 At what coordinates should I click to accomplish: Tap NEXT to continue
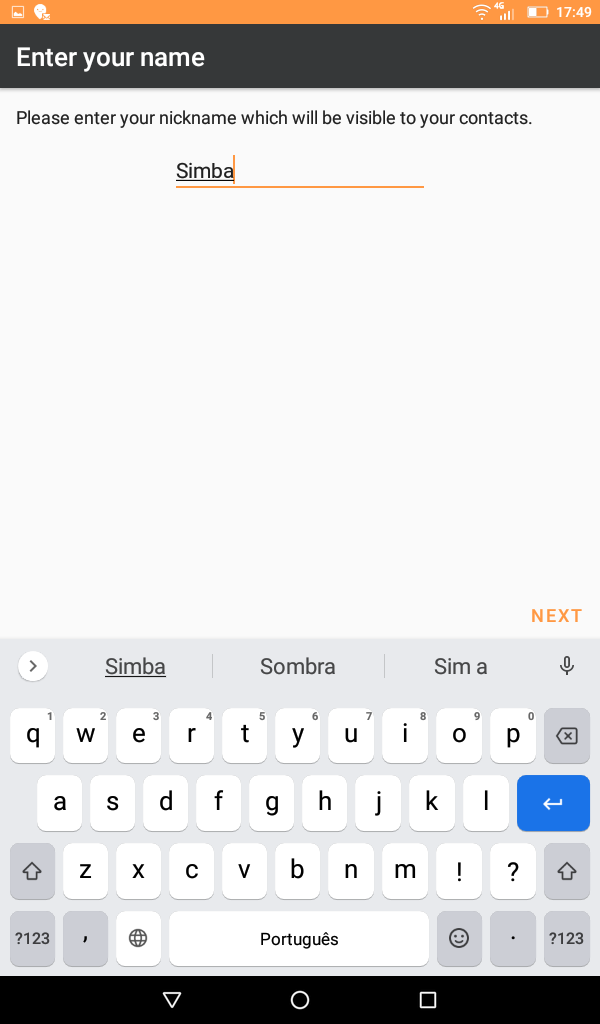(556, 616)
